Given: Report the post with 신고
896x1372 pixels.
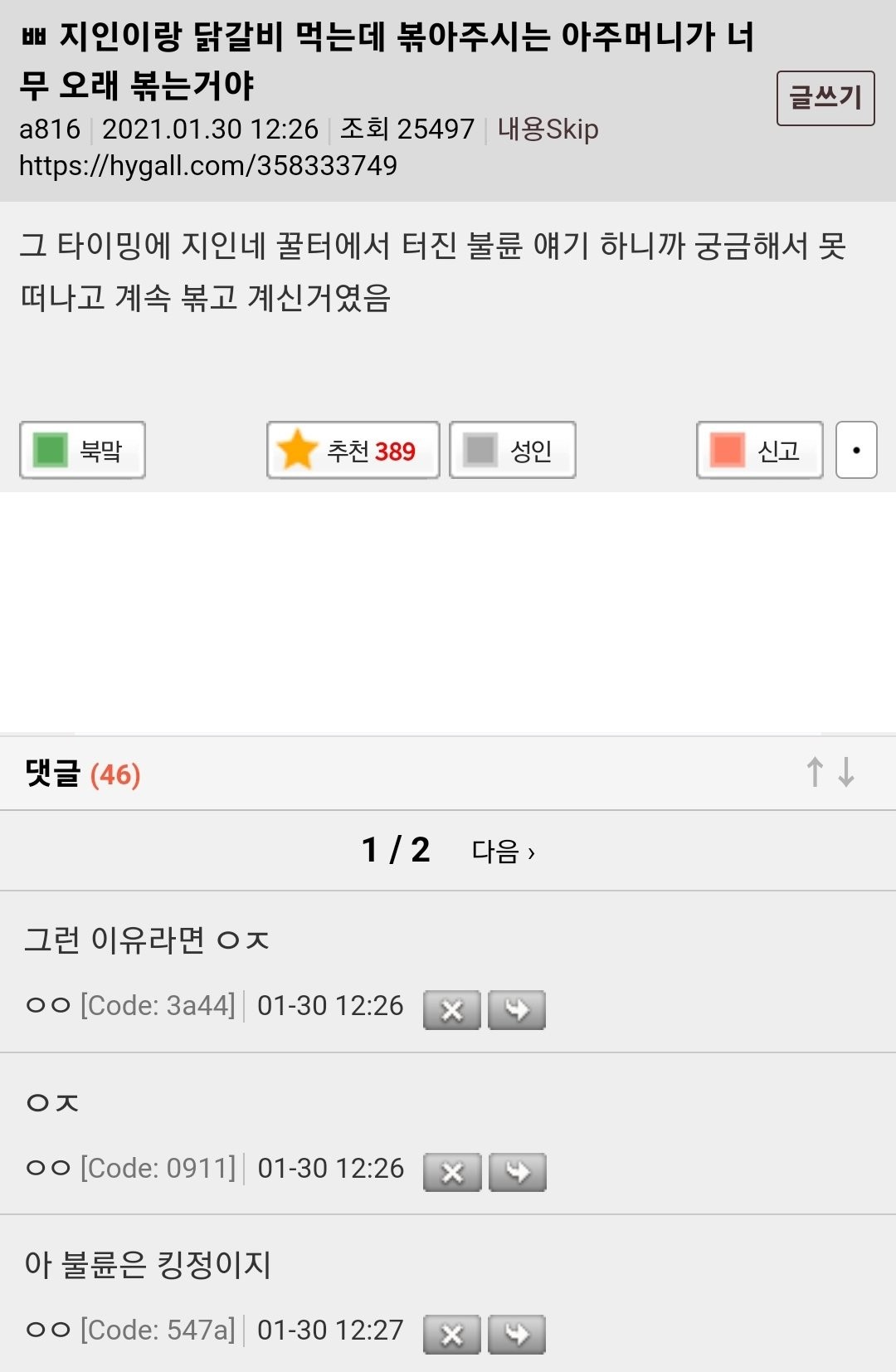Looking at the screenshot, I should pyautogui.click(x=759, y=450).
